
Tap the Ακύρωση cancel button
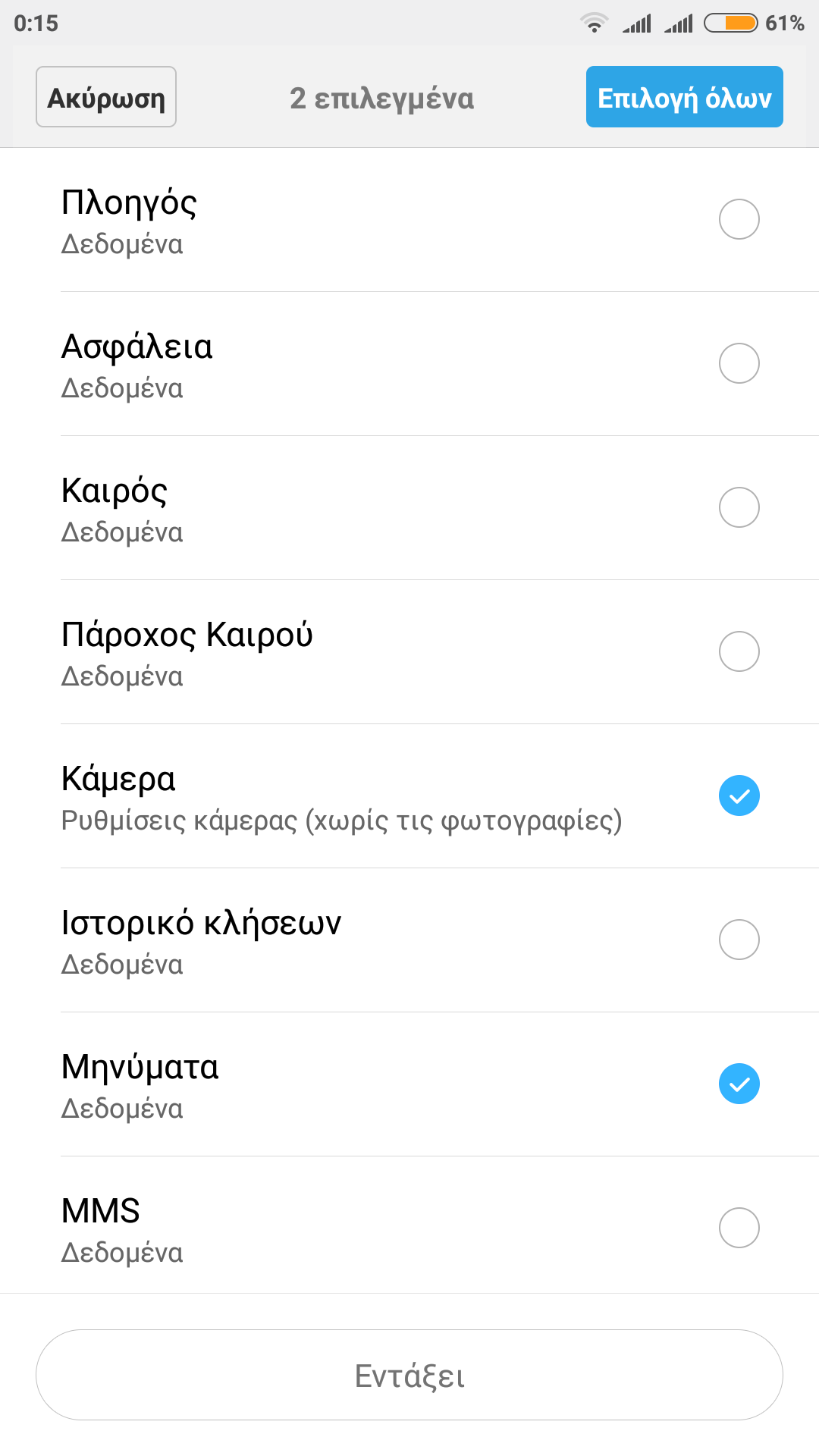pos(106,97)
